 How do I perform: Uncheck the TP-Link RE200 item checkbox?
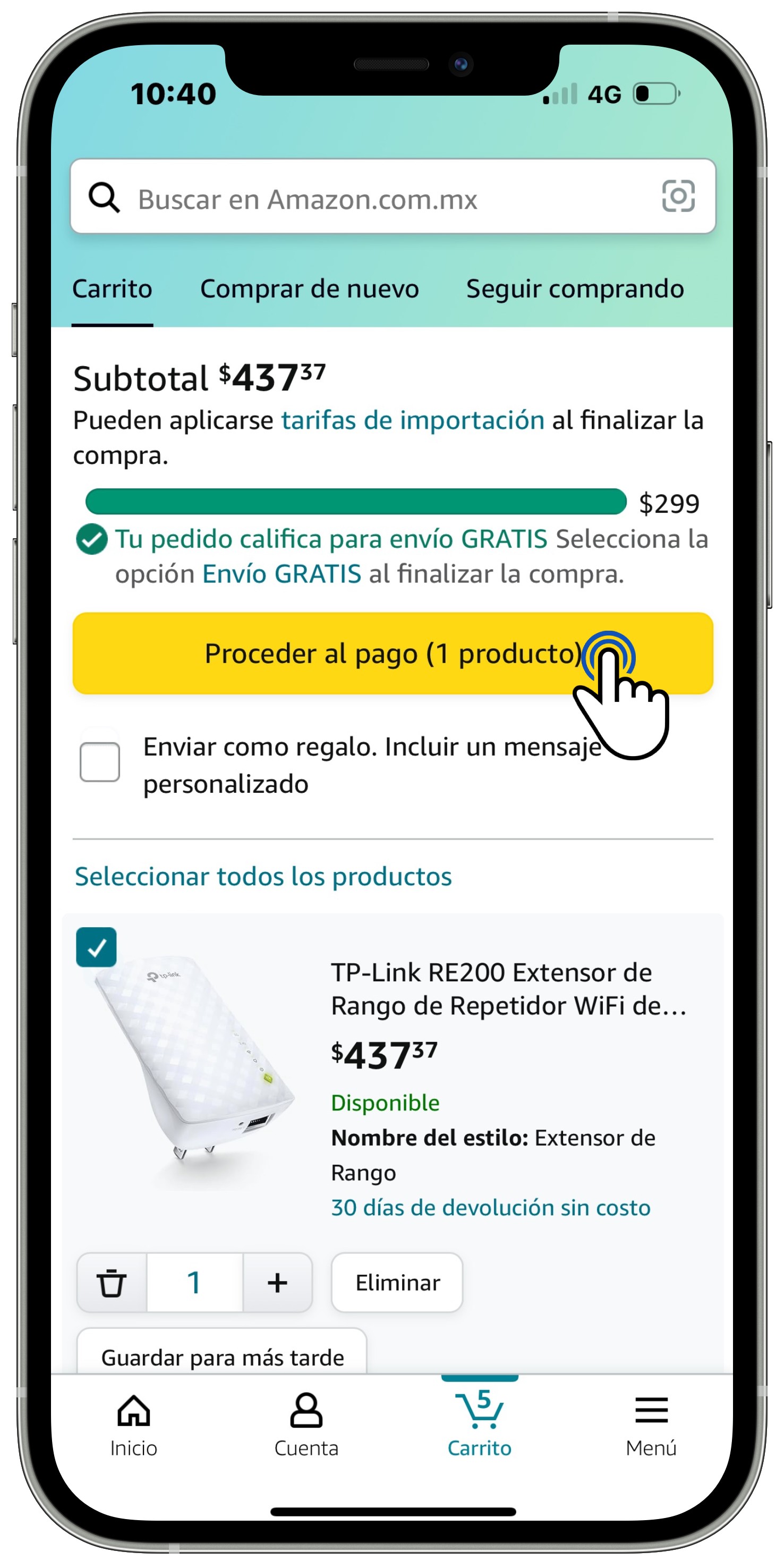pyautogui.click(x=96, y=947)
